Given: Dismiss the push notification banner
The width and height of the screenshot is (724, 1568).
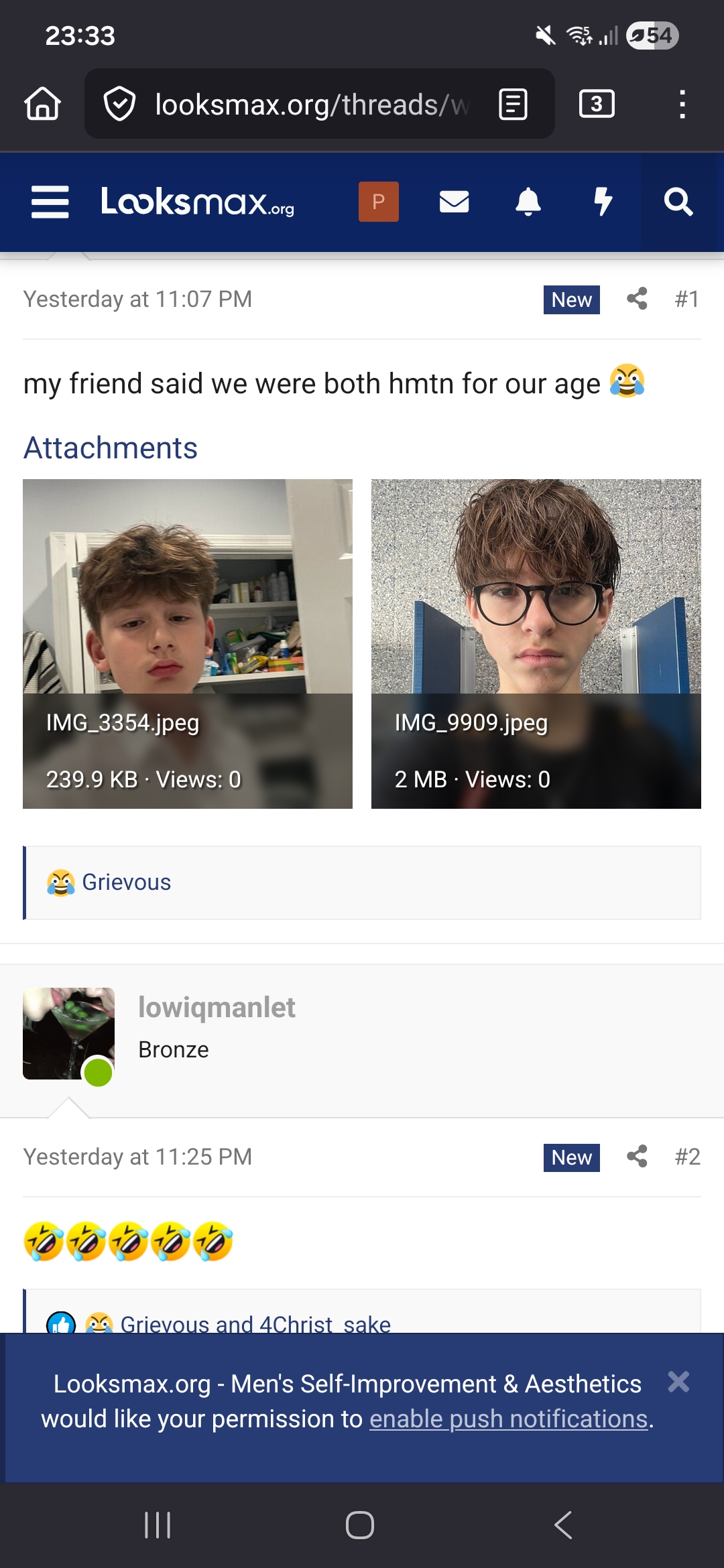Looking at the screenshot, I should [x=678, y=1382].
